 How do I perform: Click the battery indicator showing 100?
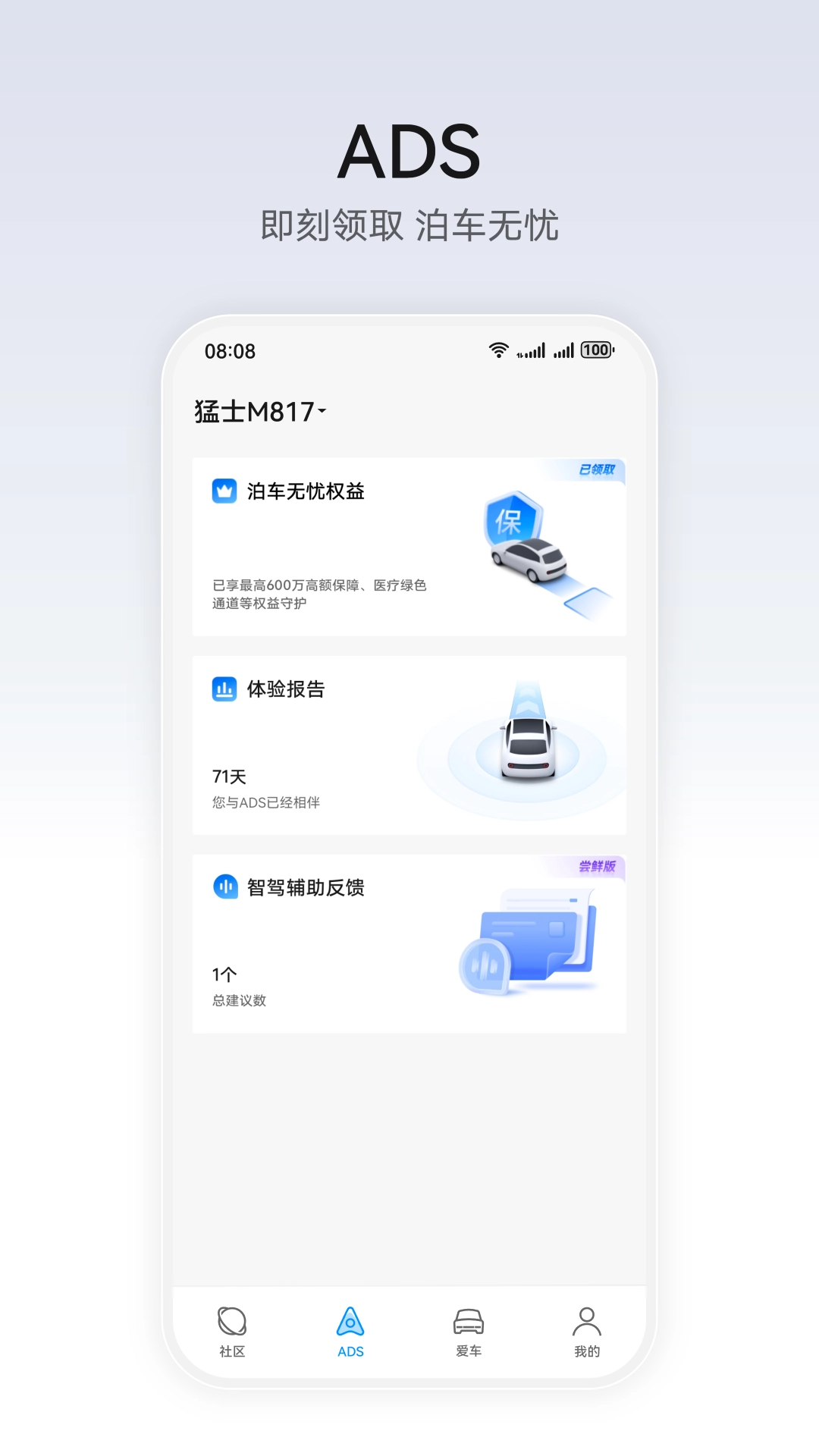(x=596, y=350)
